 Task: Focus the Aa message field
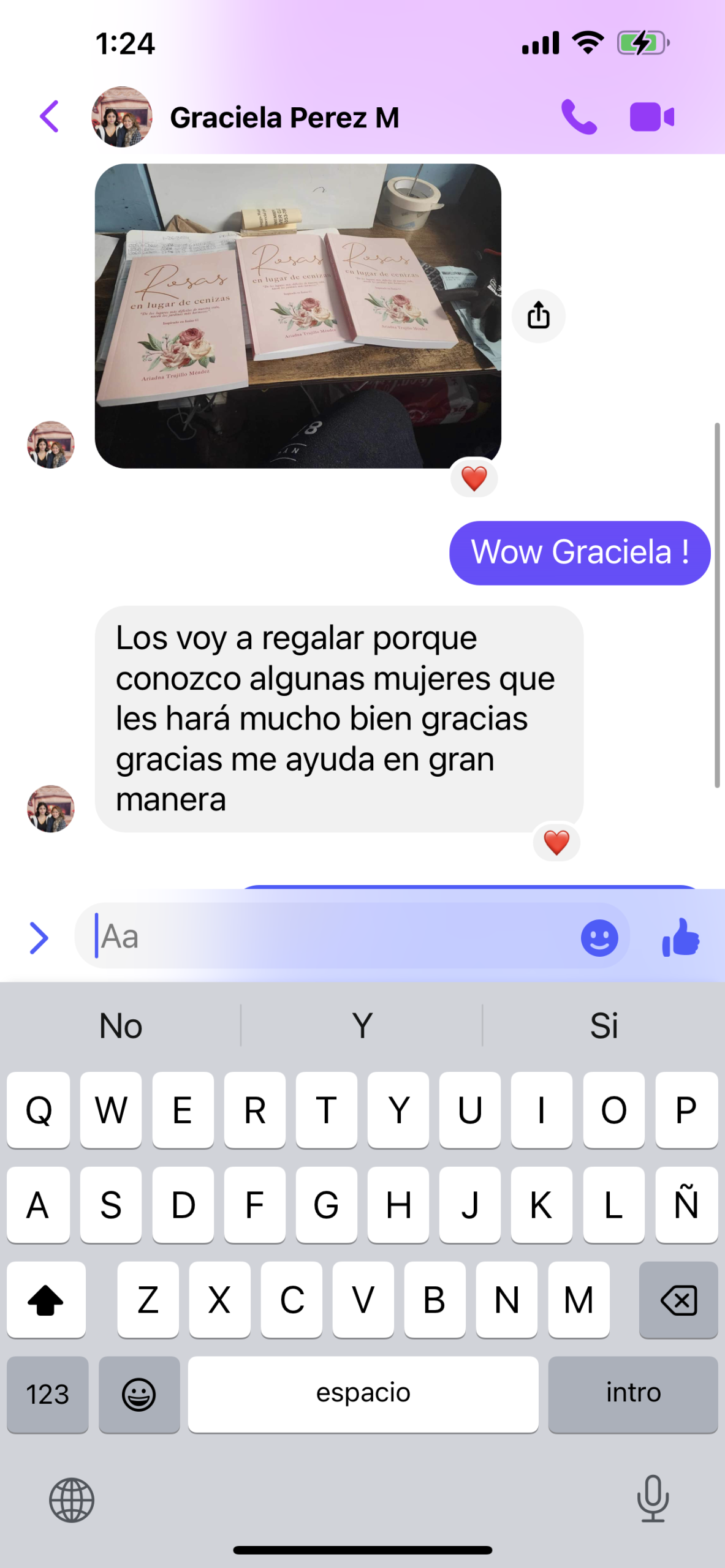(331, 937)
